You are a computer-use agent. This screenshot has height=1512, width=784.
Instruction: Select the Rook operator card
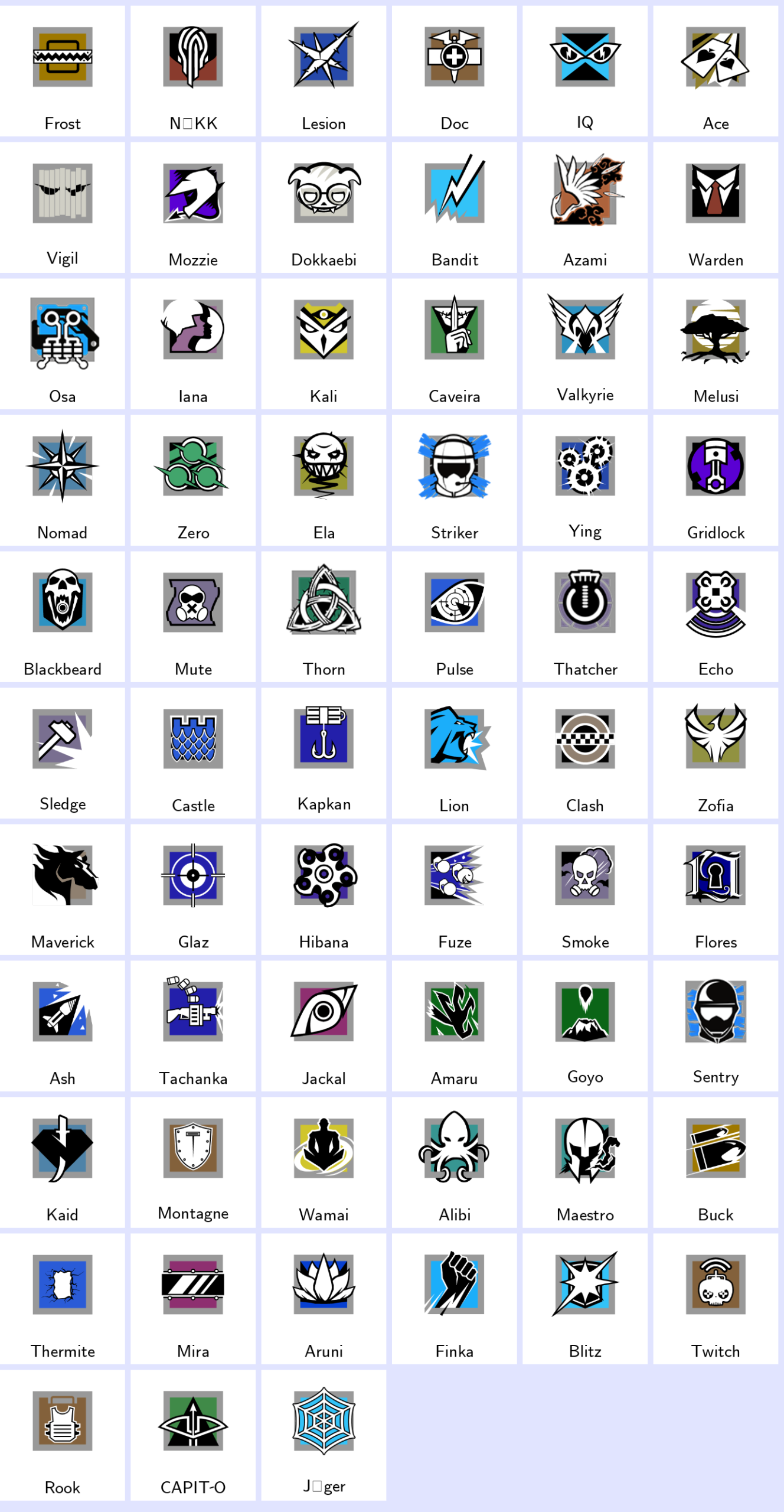(x=62, y=1435)
